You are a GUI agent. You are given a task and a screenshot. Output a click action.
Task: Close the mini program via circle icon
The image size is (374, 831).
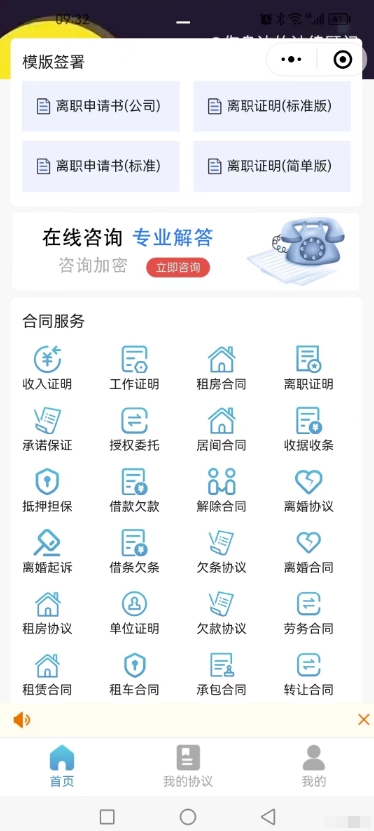[343, 59]
